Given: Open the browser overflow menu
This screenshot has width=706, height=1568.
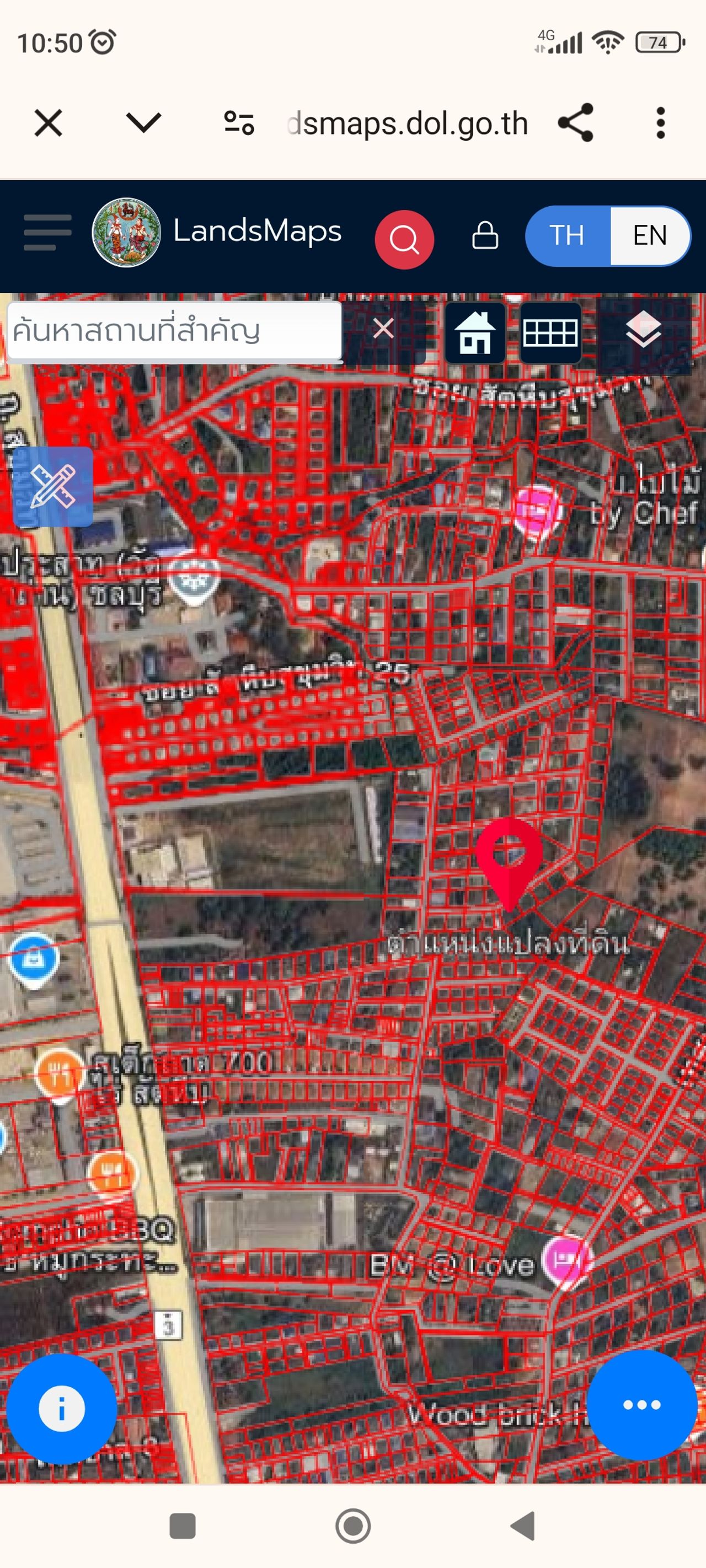Looking at the screenshot, I should tap(660, 123).
